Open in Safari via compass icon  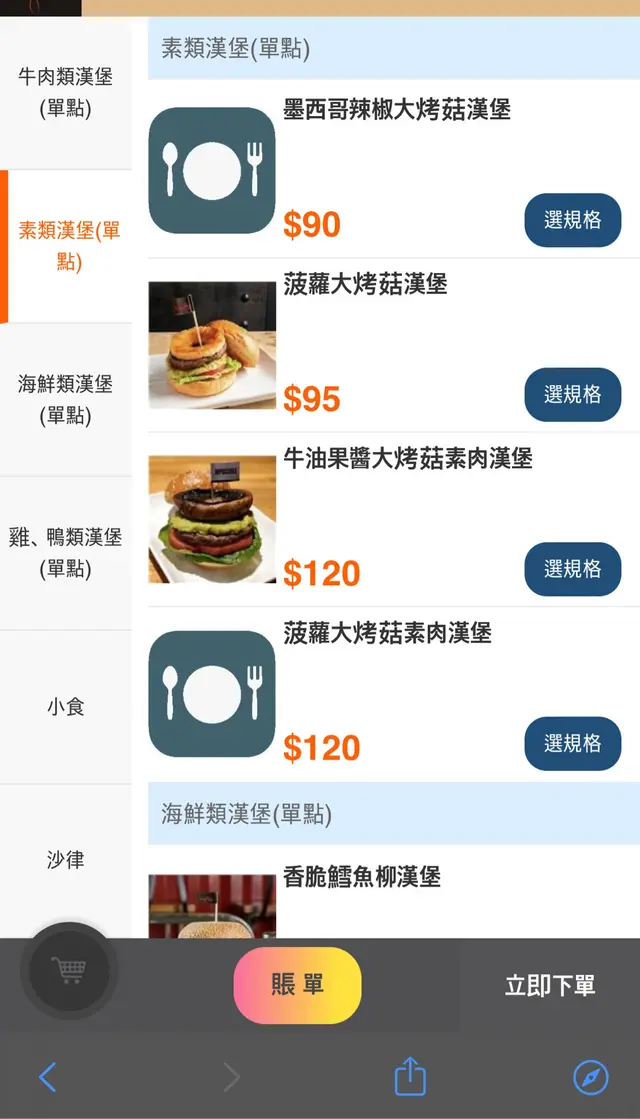click(590, 1077)
